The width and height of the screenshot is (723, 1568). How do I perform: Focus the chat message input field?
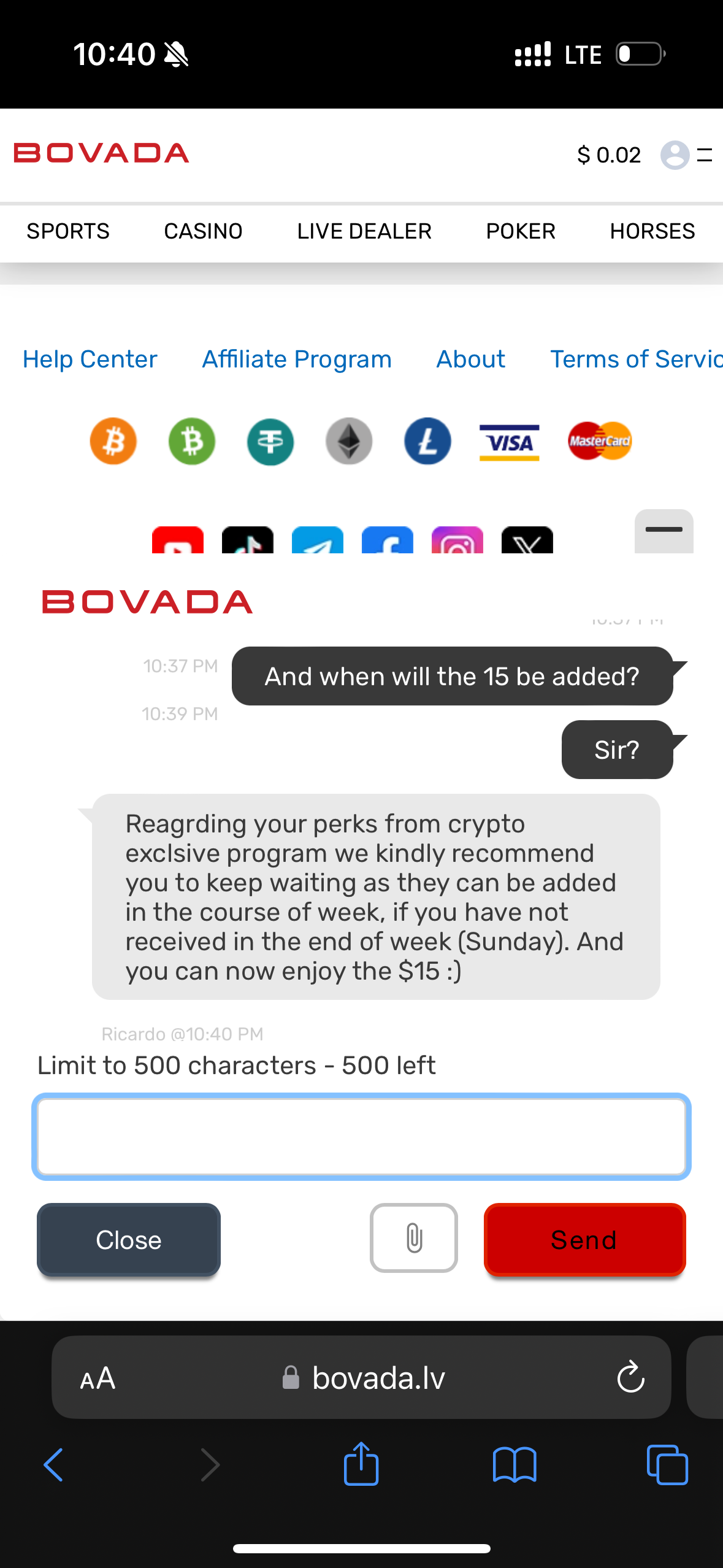(361, 1137)
